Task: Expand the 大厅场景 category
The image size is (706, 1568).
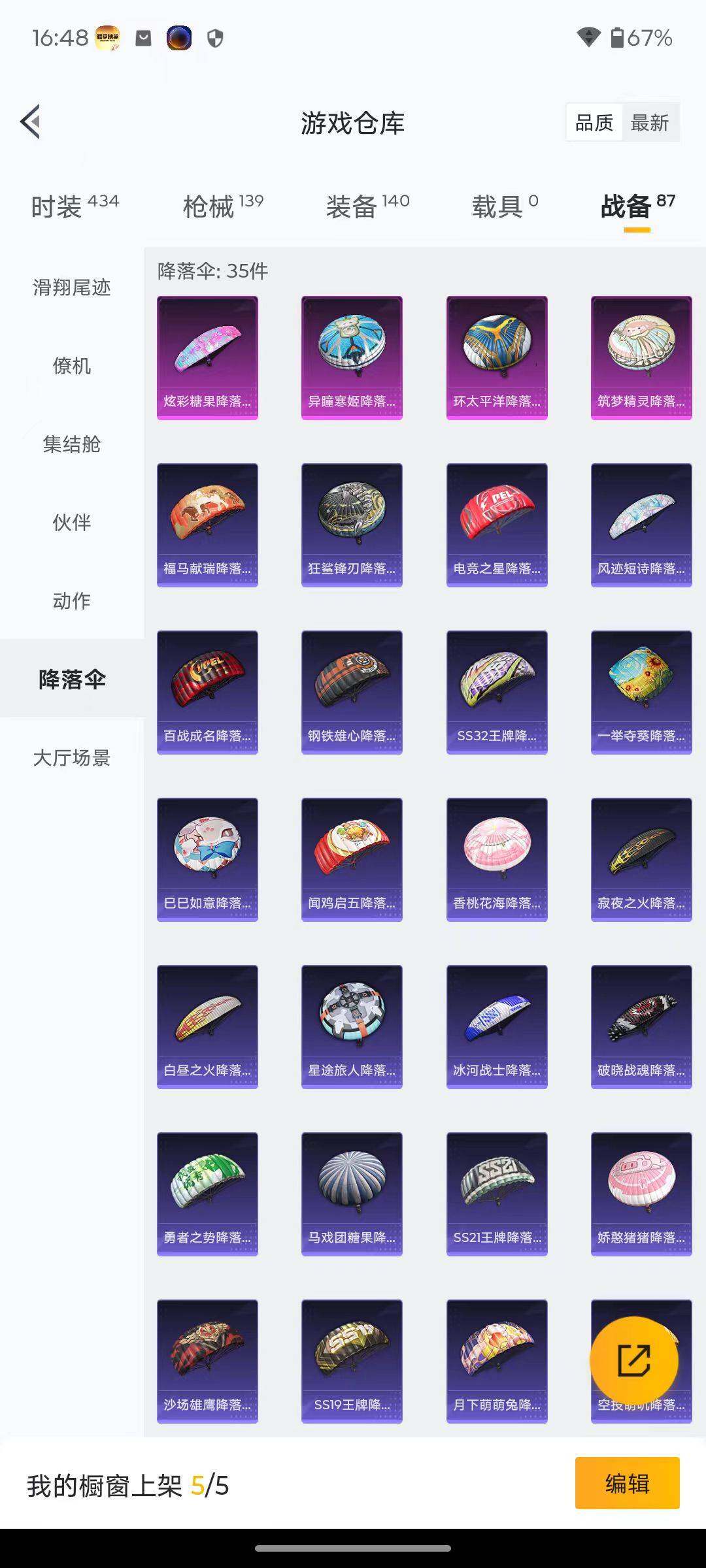Action: pyautogui.click(x=72, y=759)
